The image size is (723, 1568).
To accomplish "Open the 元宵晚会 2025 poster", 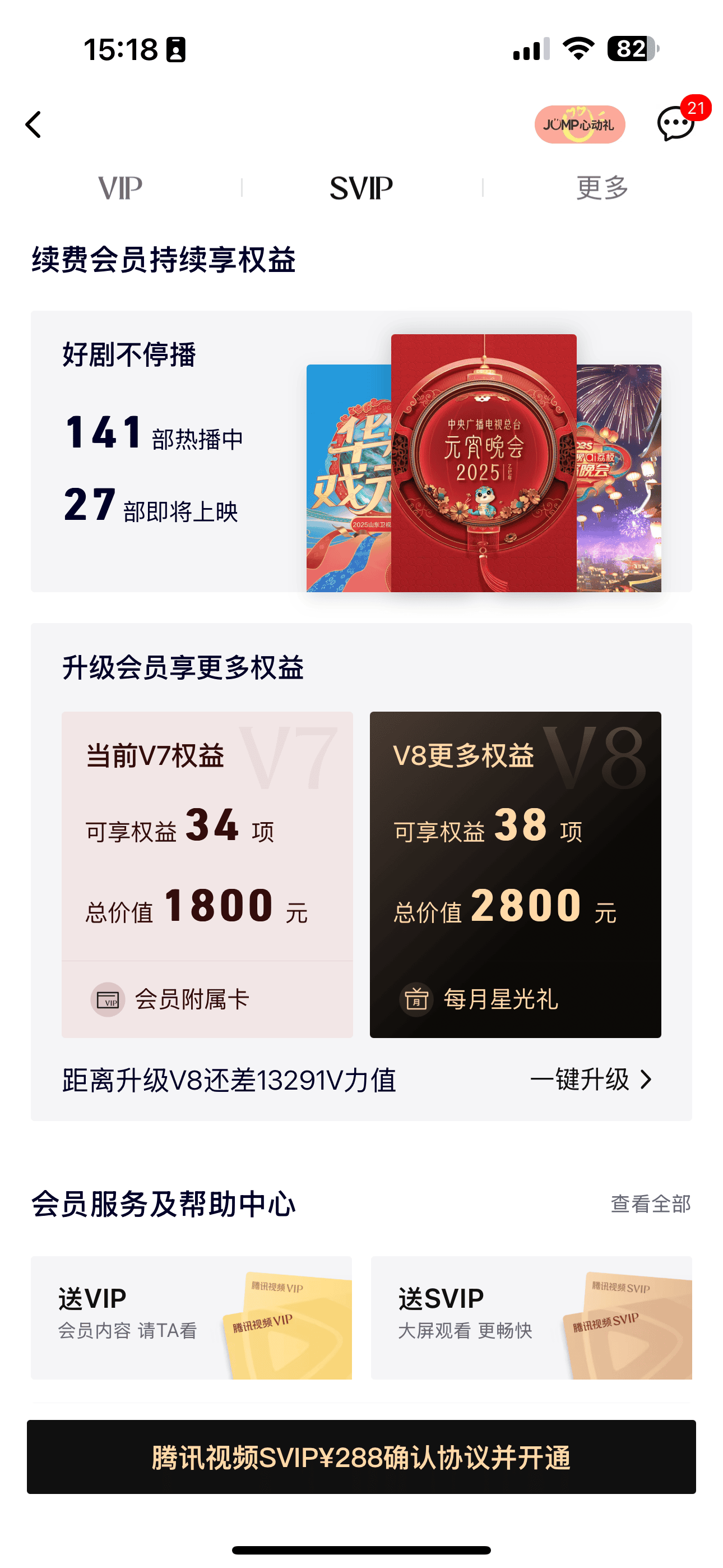I will [x=483, y=463].
